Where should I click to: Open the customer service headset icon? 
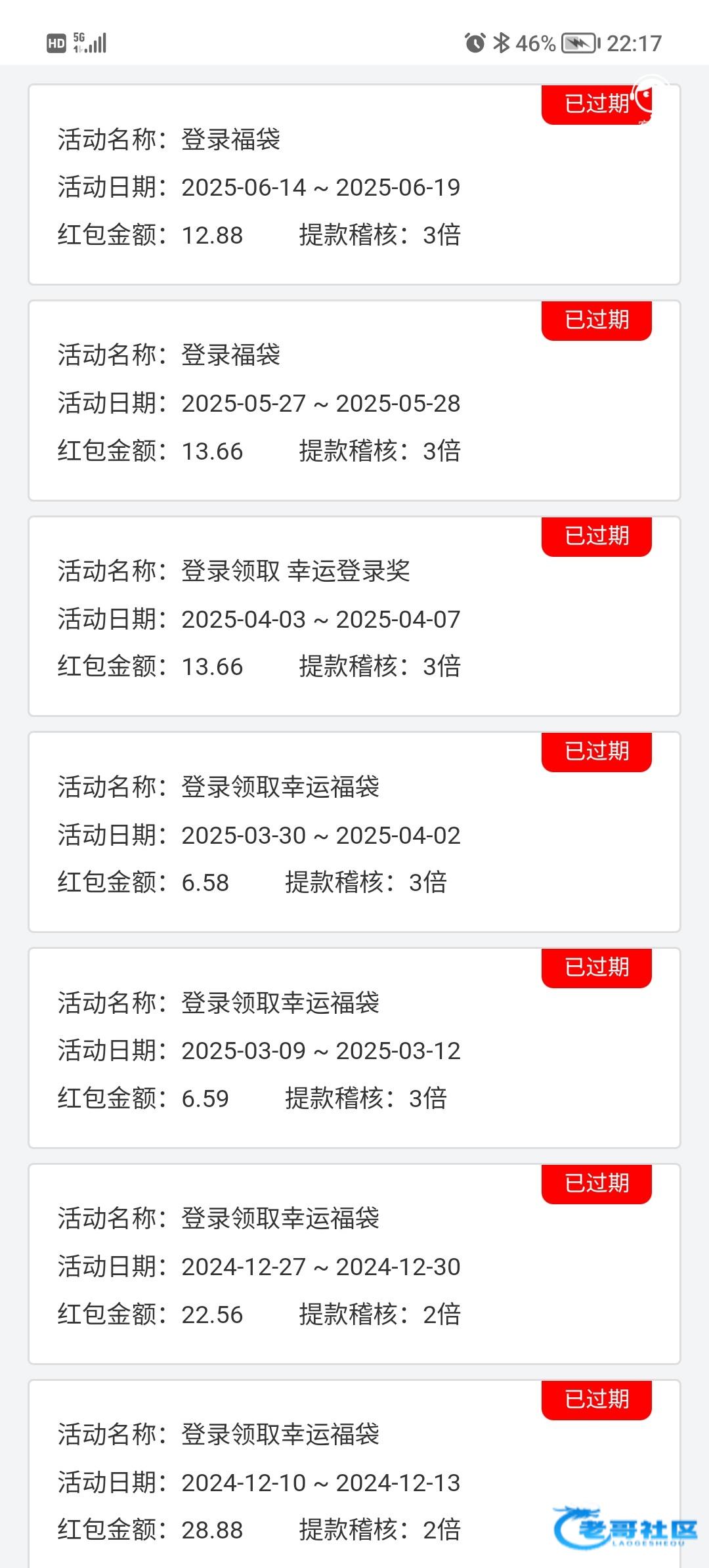(x=649, y=100)
